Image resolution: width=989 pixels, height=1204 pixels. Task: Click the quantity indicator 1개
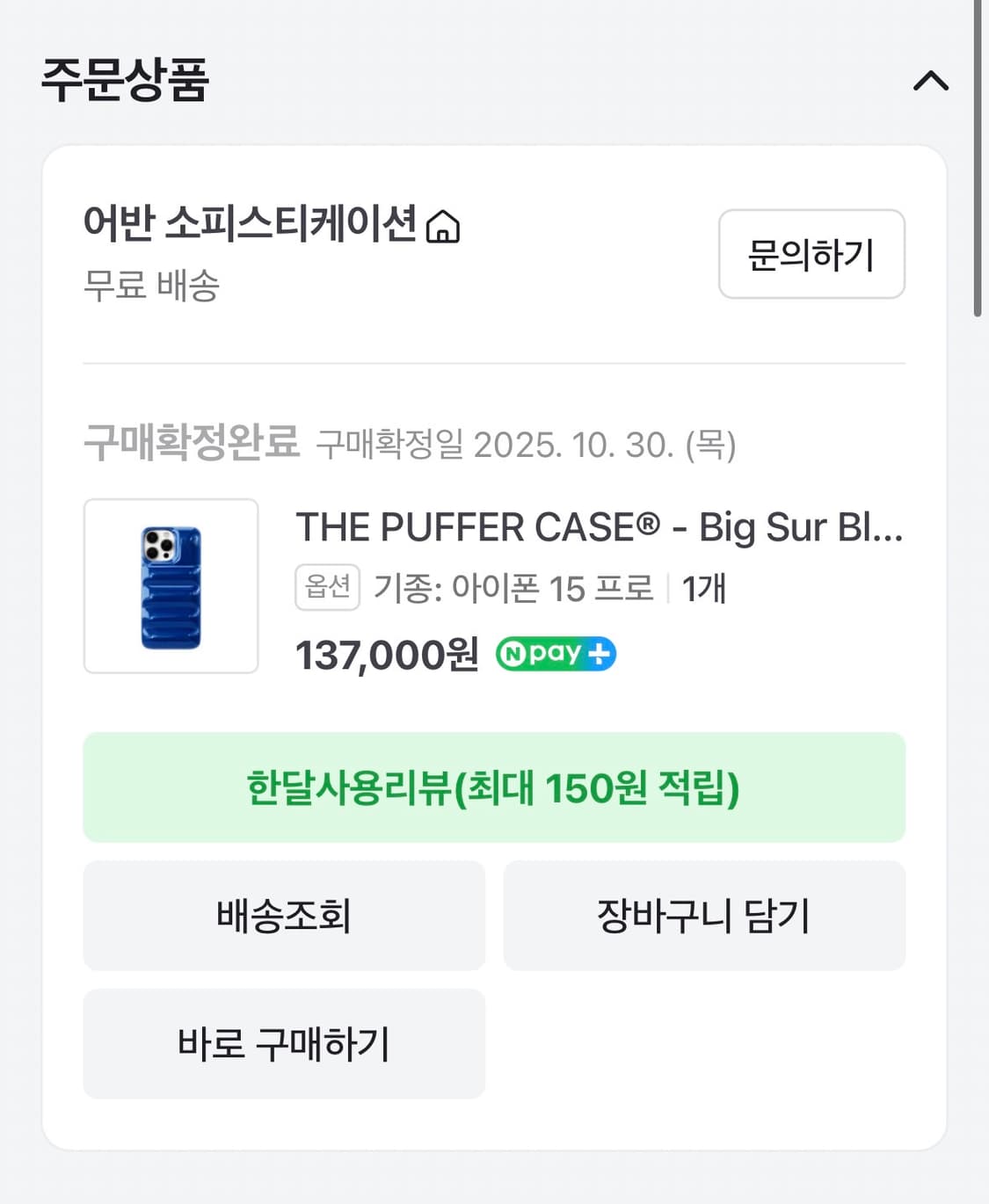701,587
